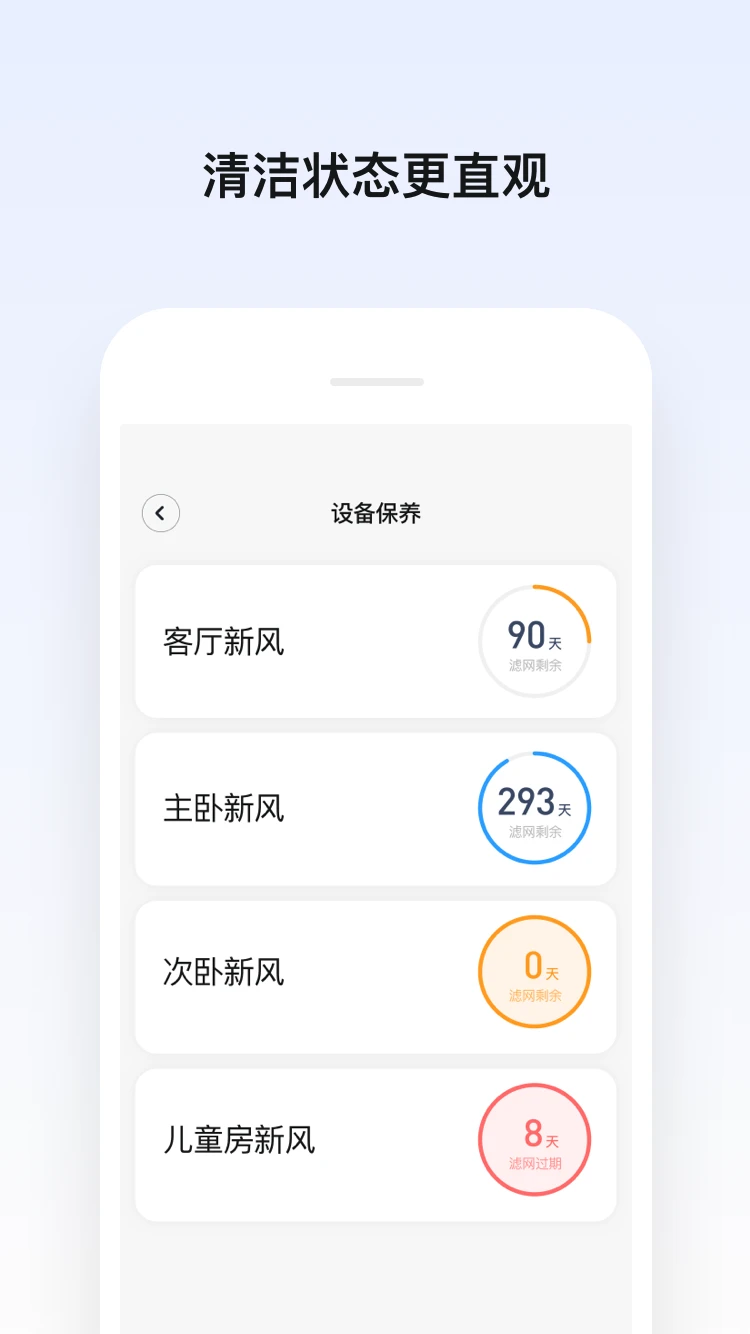Tap the gray handle bar at phone top
Viewport: 750px width, 1334px height.
tap(376, 382)
